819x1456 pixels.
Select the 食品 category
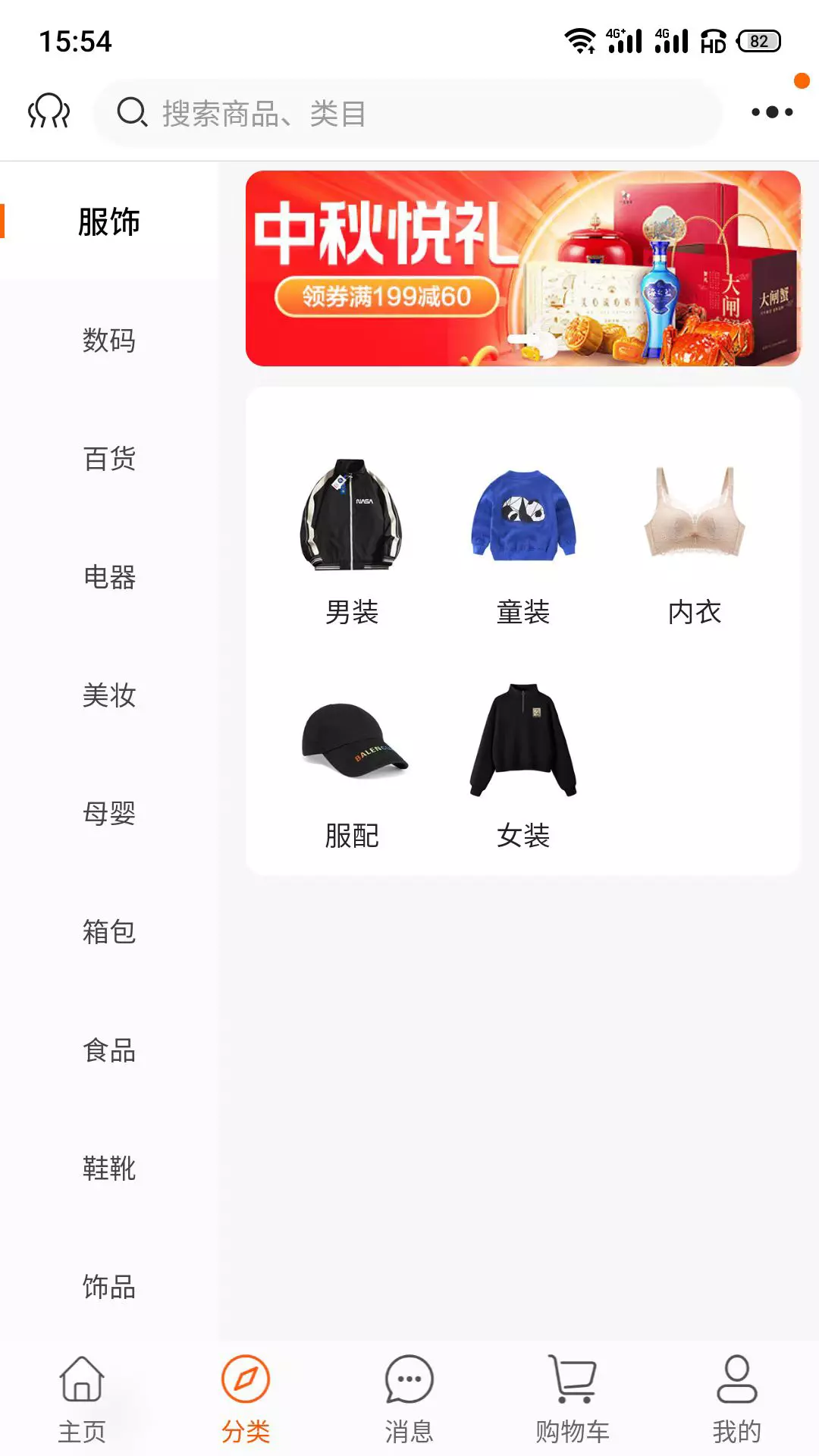[109, 1050]
